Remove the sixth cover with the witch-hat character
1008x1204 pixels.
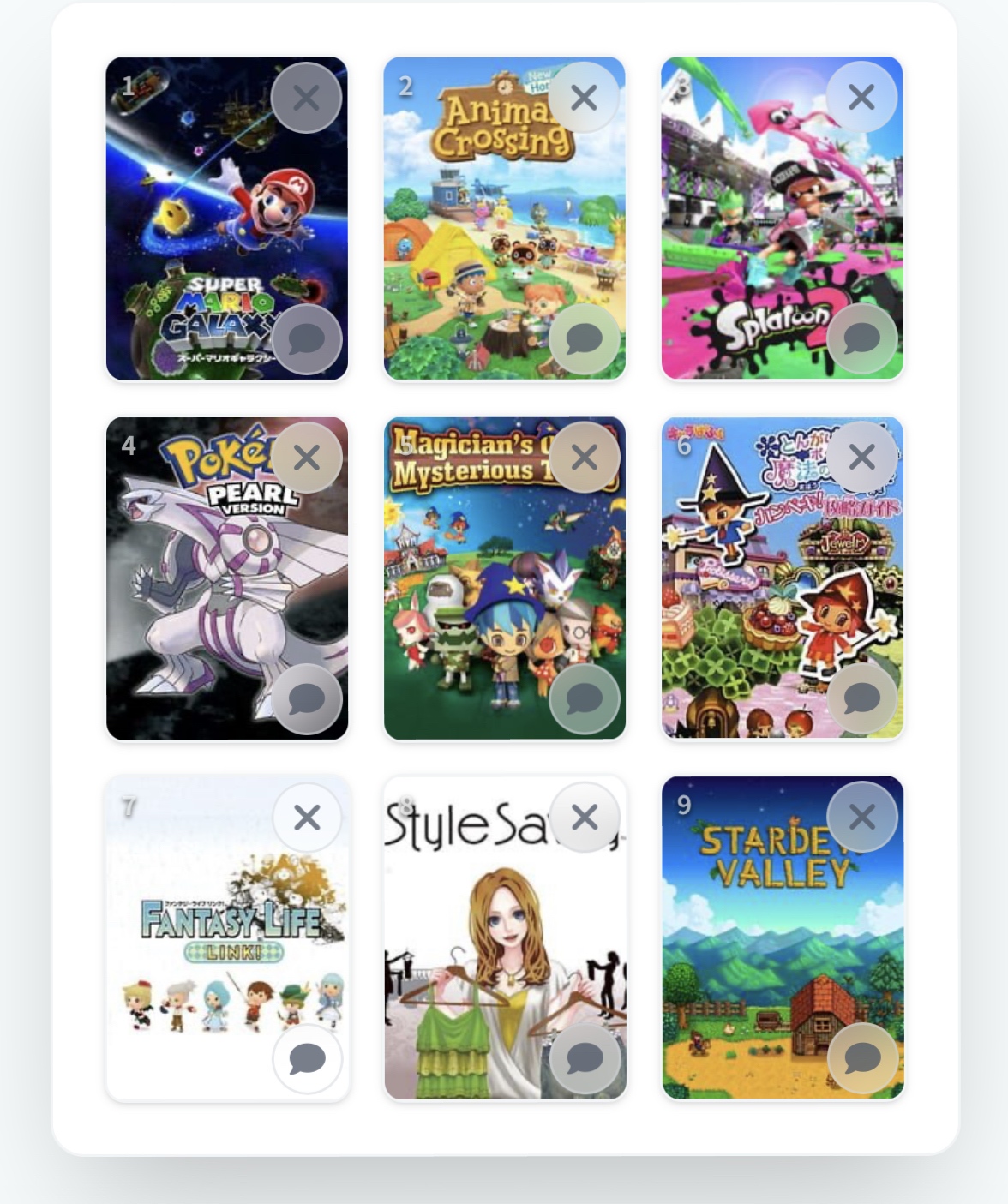click(x=861, y=458)
